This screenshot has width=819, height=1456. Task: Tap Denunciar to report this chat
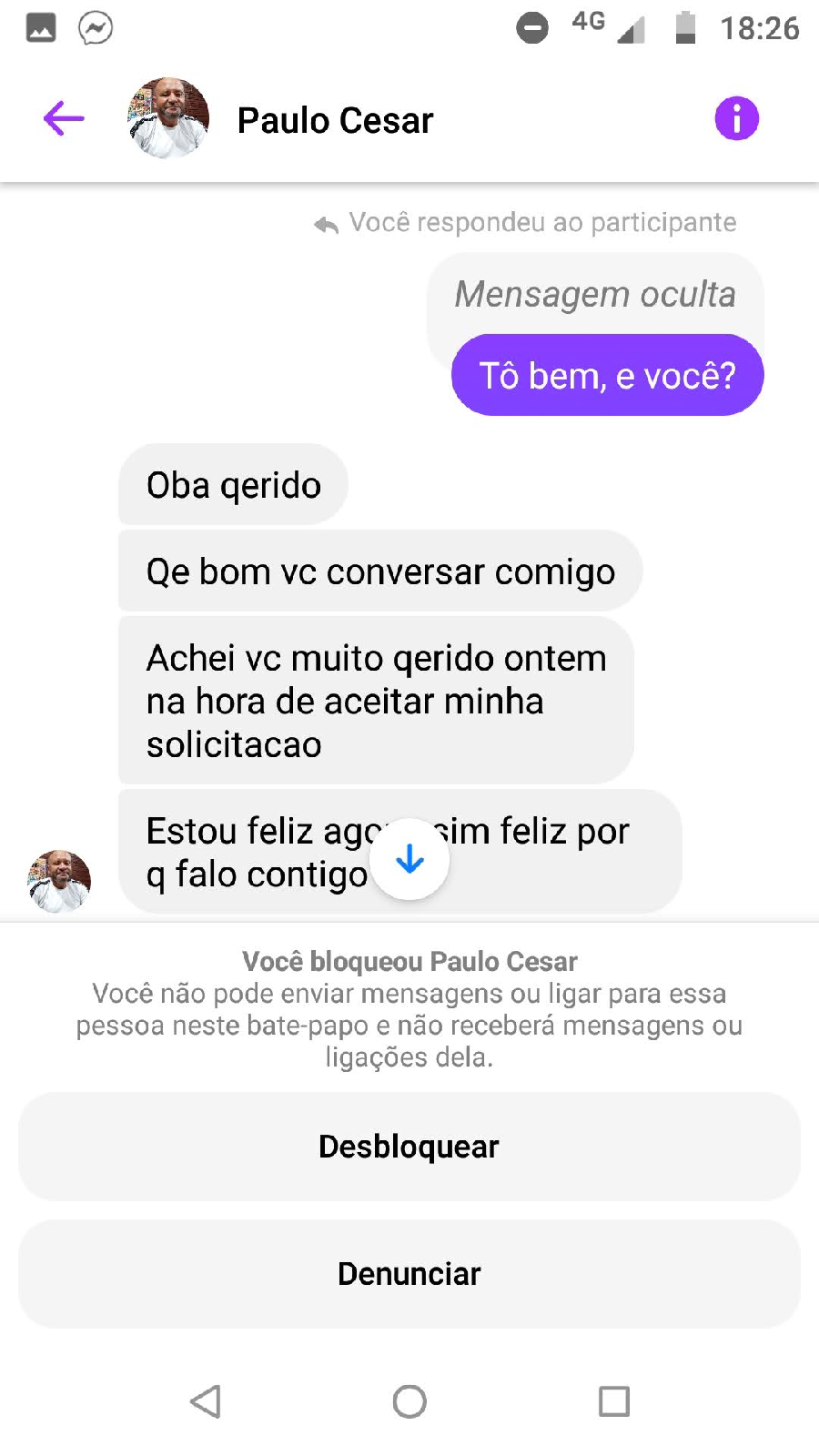pyautogui.click(x=409, y=1274)
